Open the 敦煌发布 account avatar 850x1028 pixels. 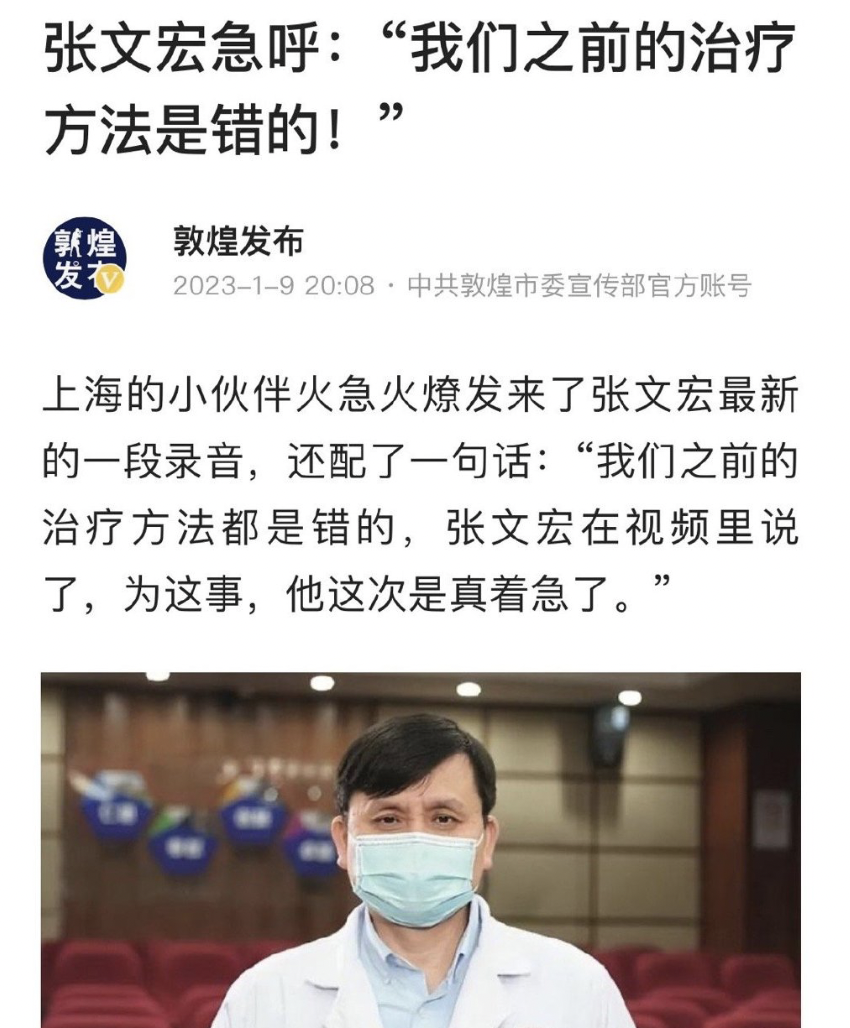[85, 258]
